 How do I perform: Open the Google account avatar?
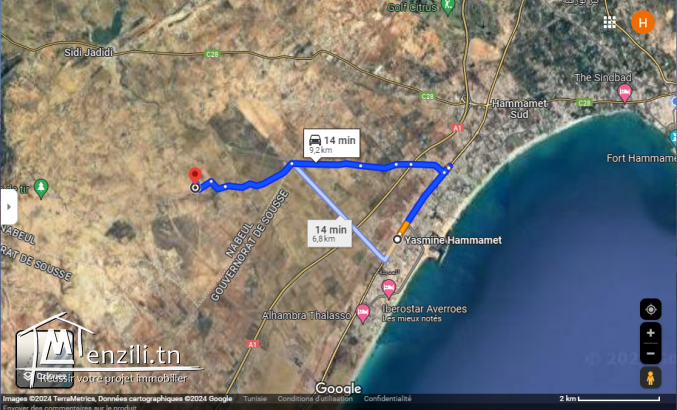point(642,22)
